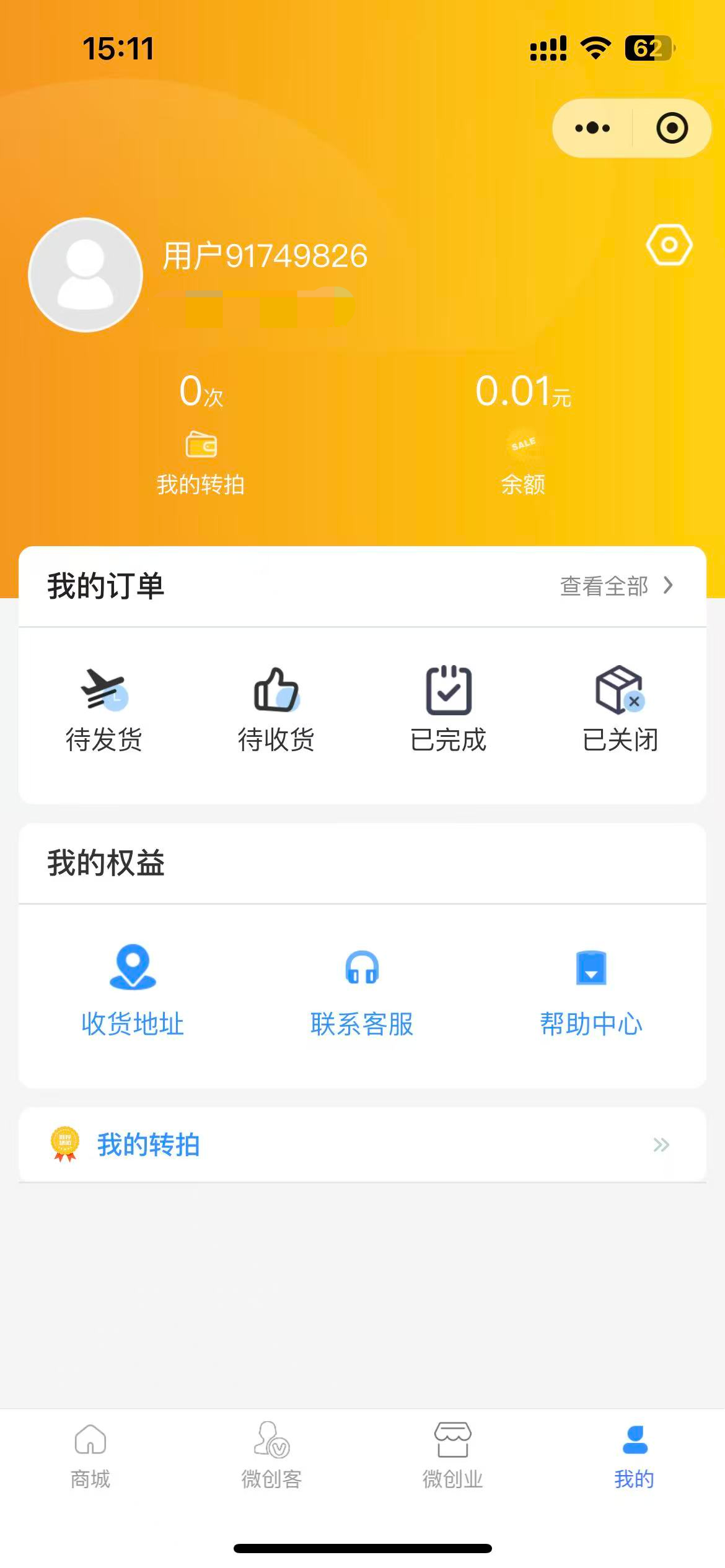This screenshot has height=1568, width=725.
Task: Open 我的转拍 count in the header
Action: point(201,433)
